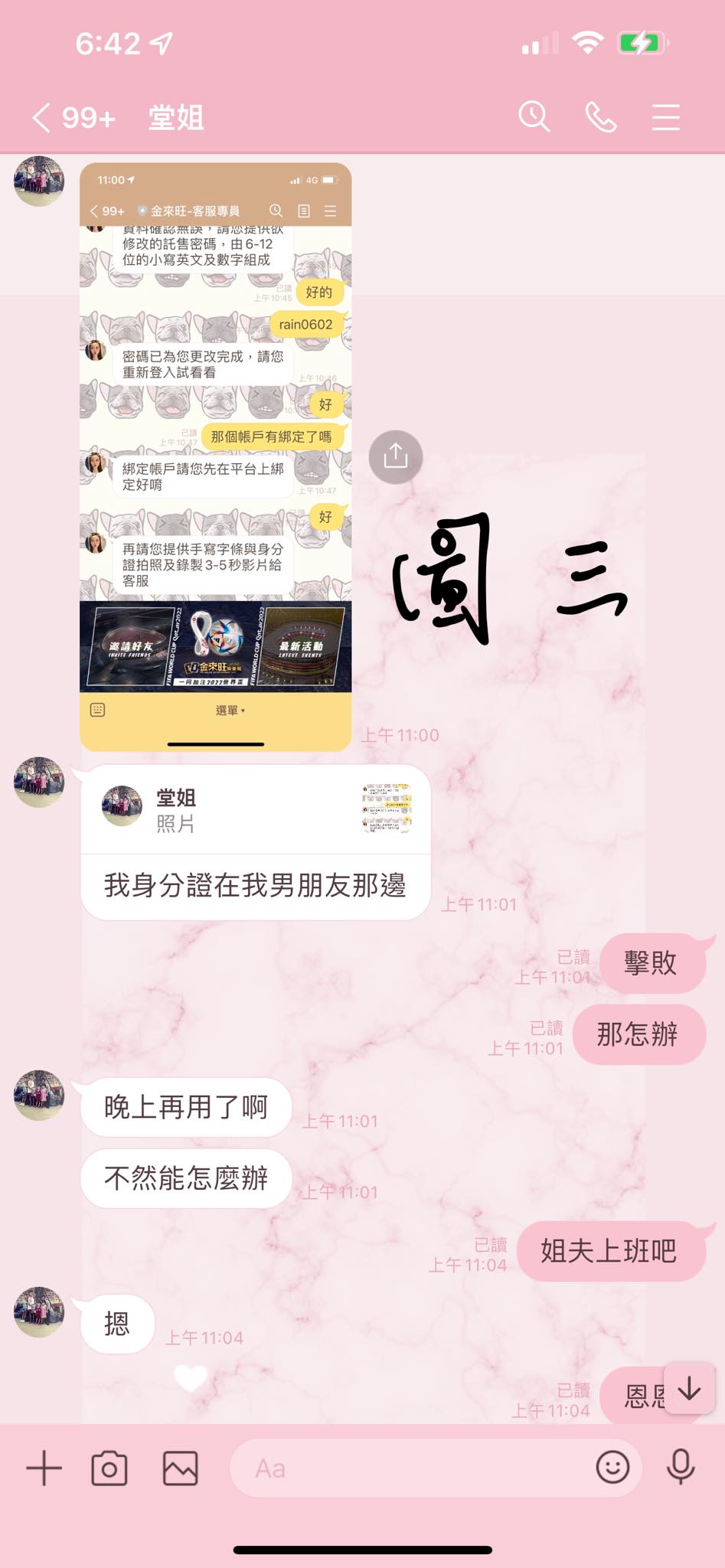View 堂姐's profile picture beside the screenshot

tap(39, 181)
